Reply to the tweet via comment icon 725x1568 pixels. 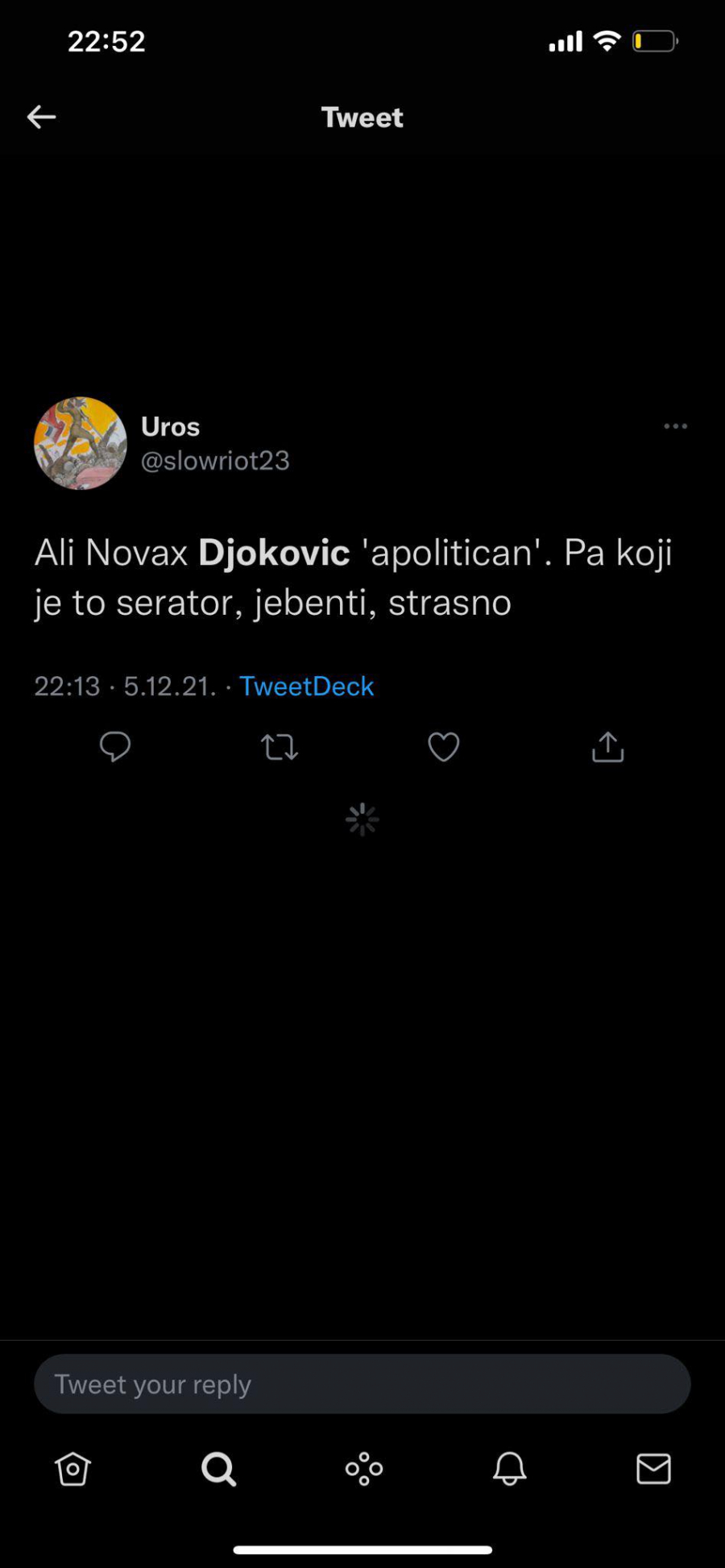coord(115,747)
